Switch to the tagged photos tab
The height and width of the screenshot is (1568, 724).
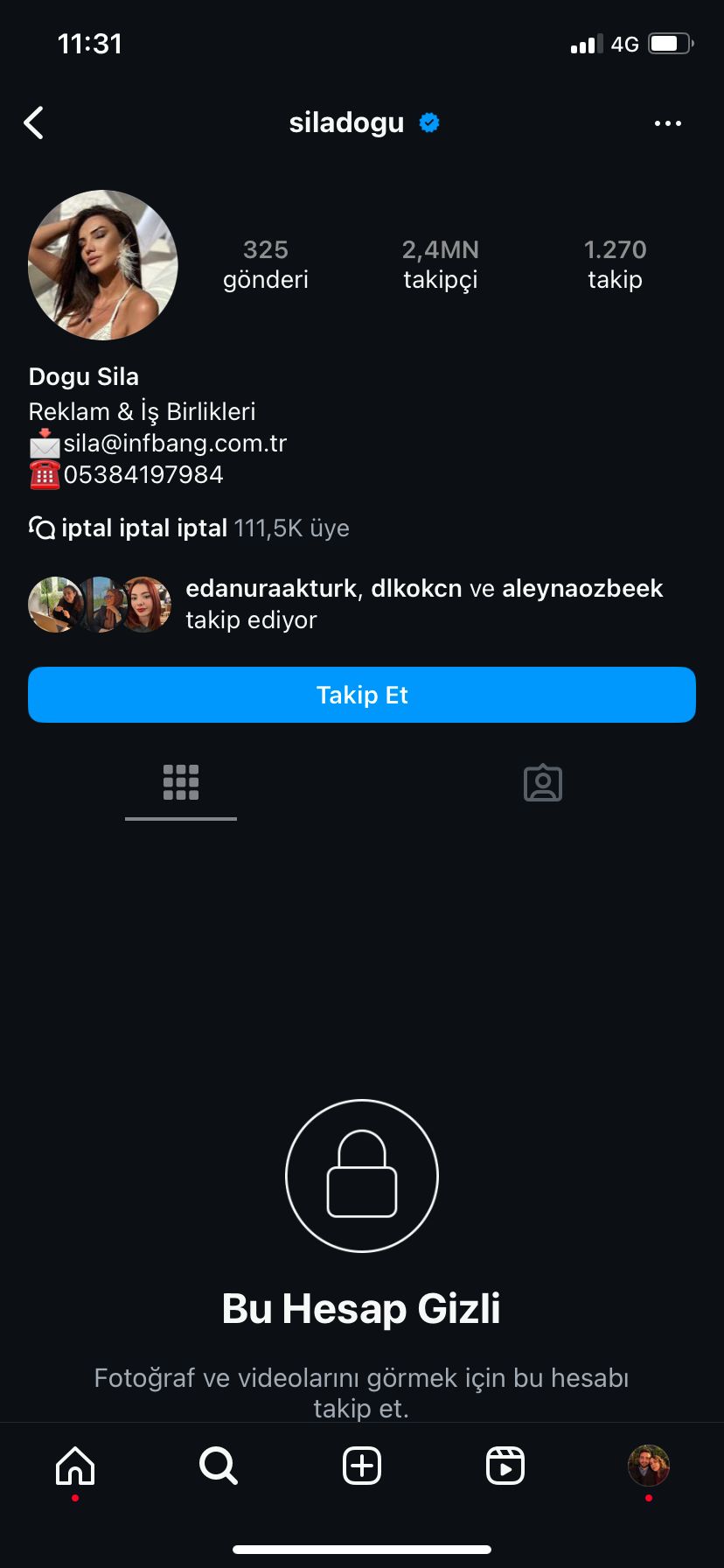click(543, 782)
